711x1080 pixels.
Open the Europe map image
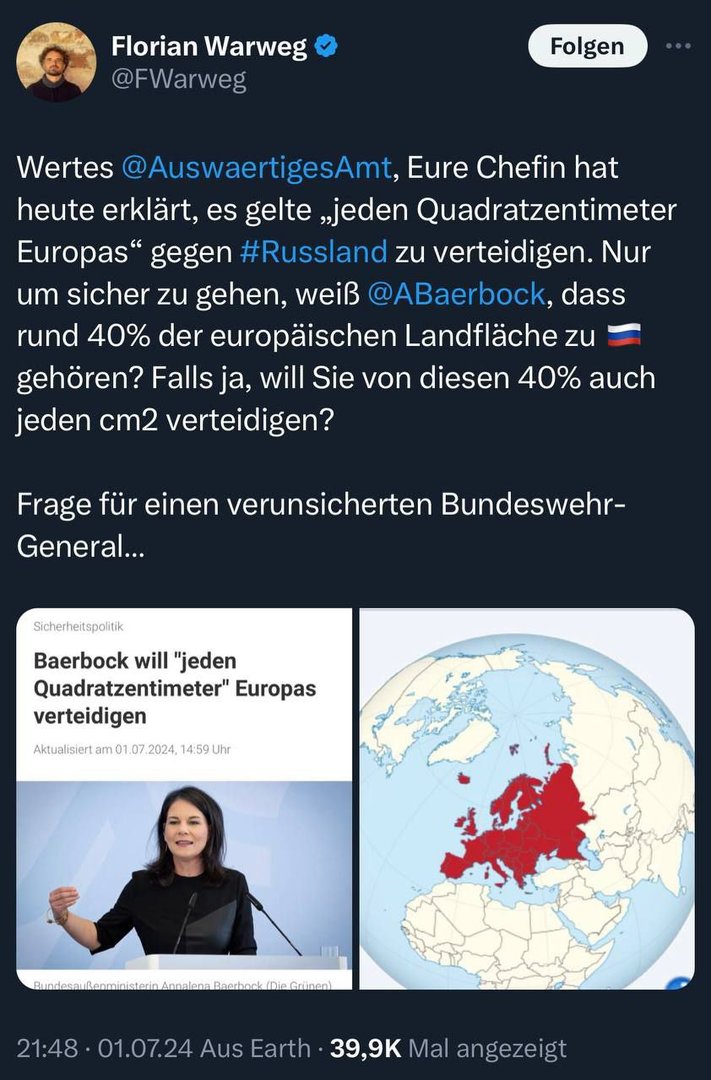(x=526, y=798)
